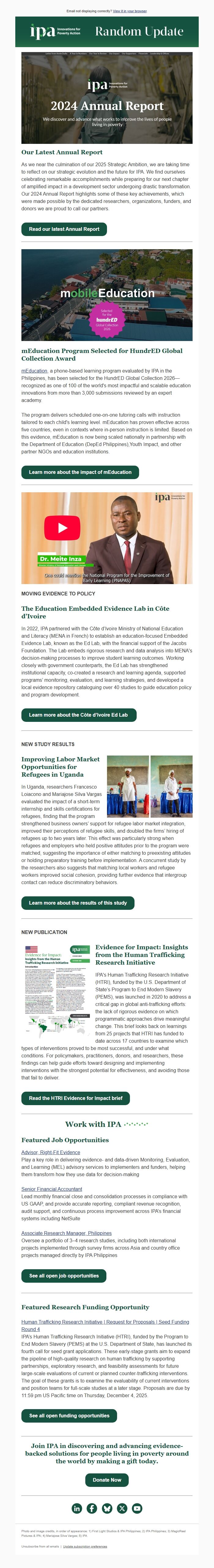Image resolution: width=214 pixels, height=1568 pixels.
Task: Open the Advisor, Right-Fit Evidence job link
Action: [50, 1152]
